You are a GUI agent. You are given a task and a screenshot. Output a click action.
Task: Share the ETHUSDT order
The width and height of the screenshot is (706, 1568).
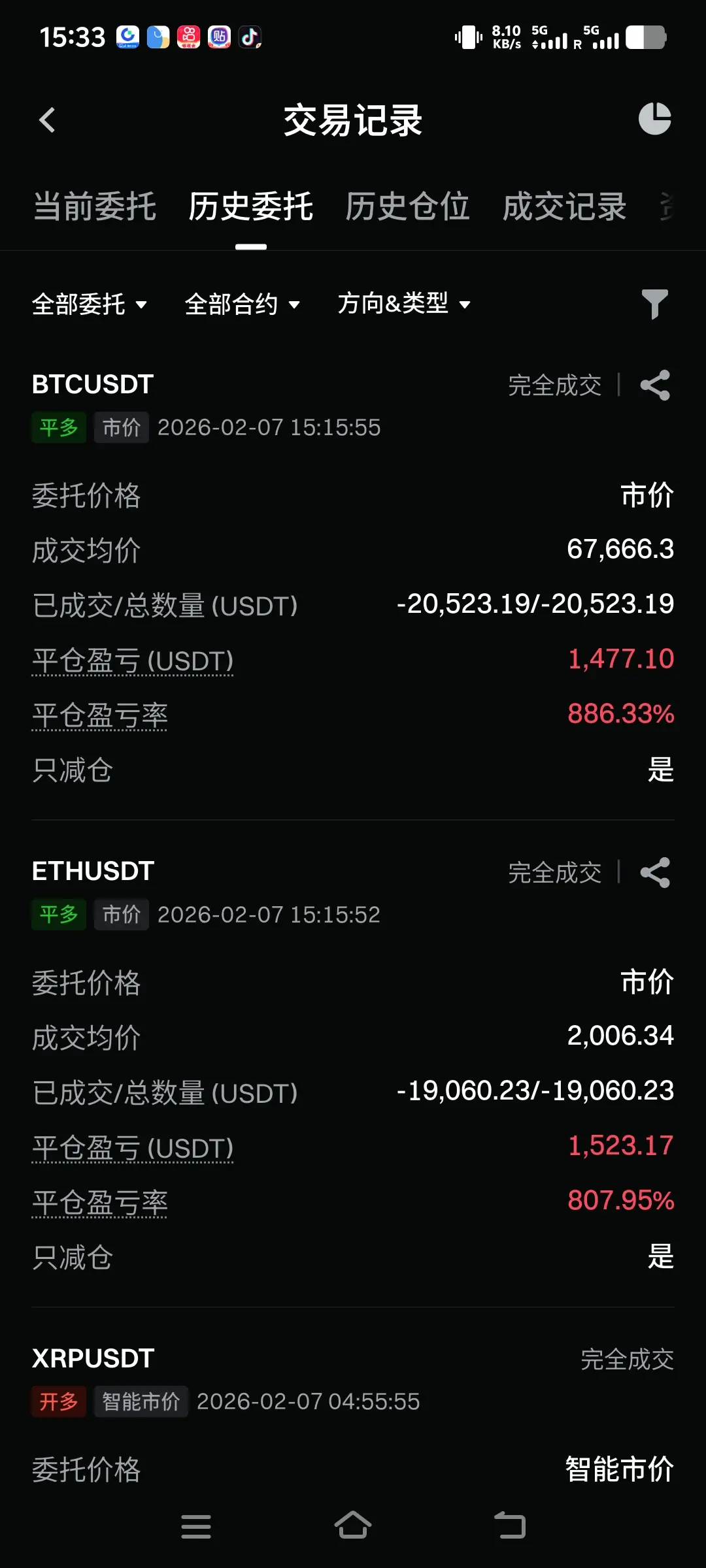click(x=655, y=873)
